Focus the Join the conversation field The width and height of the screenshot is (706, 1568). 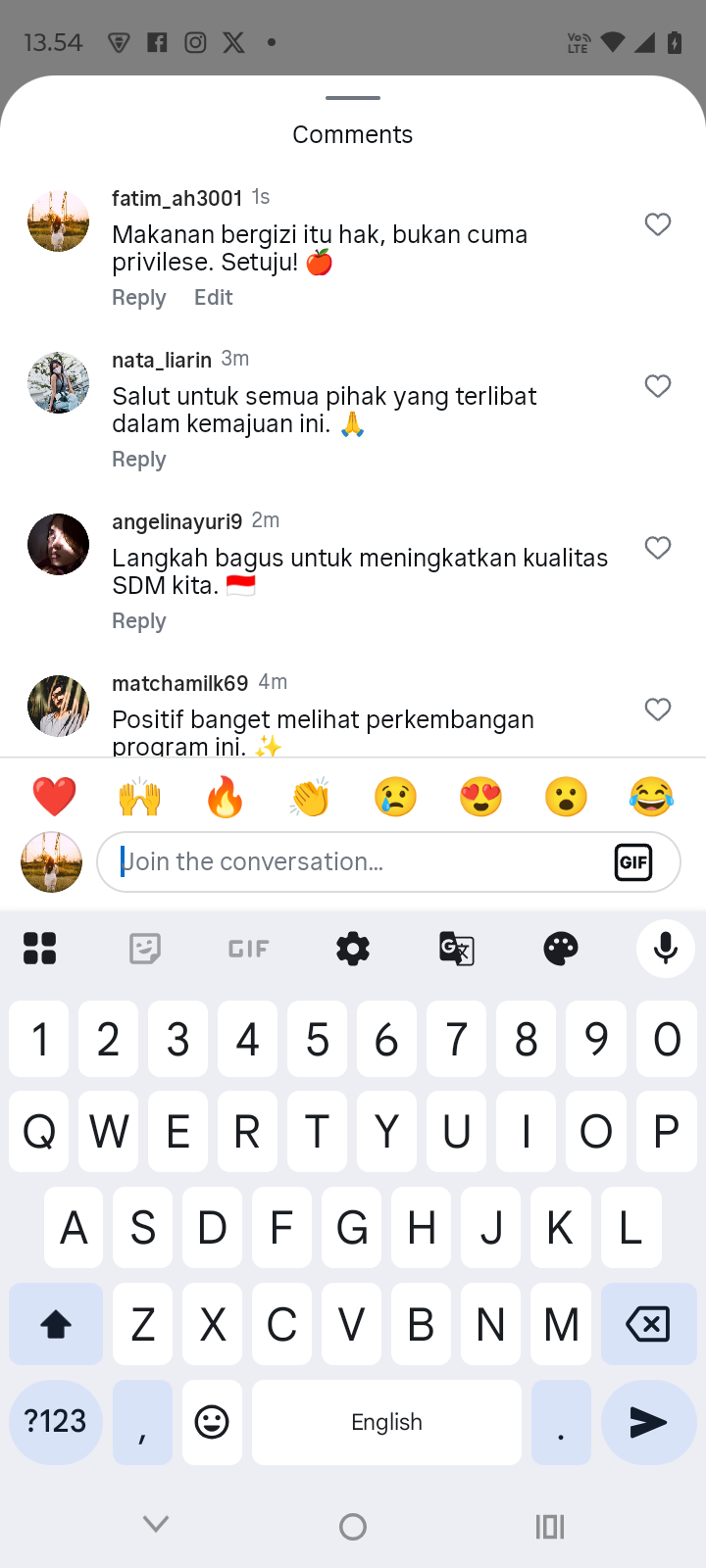(x=353, y=862)
